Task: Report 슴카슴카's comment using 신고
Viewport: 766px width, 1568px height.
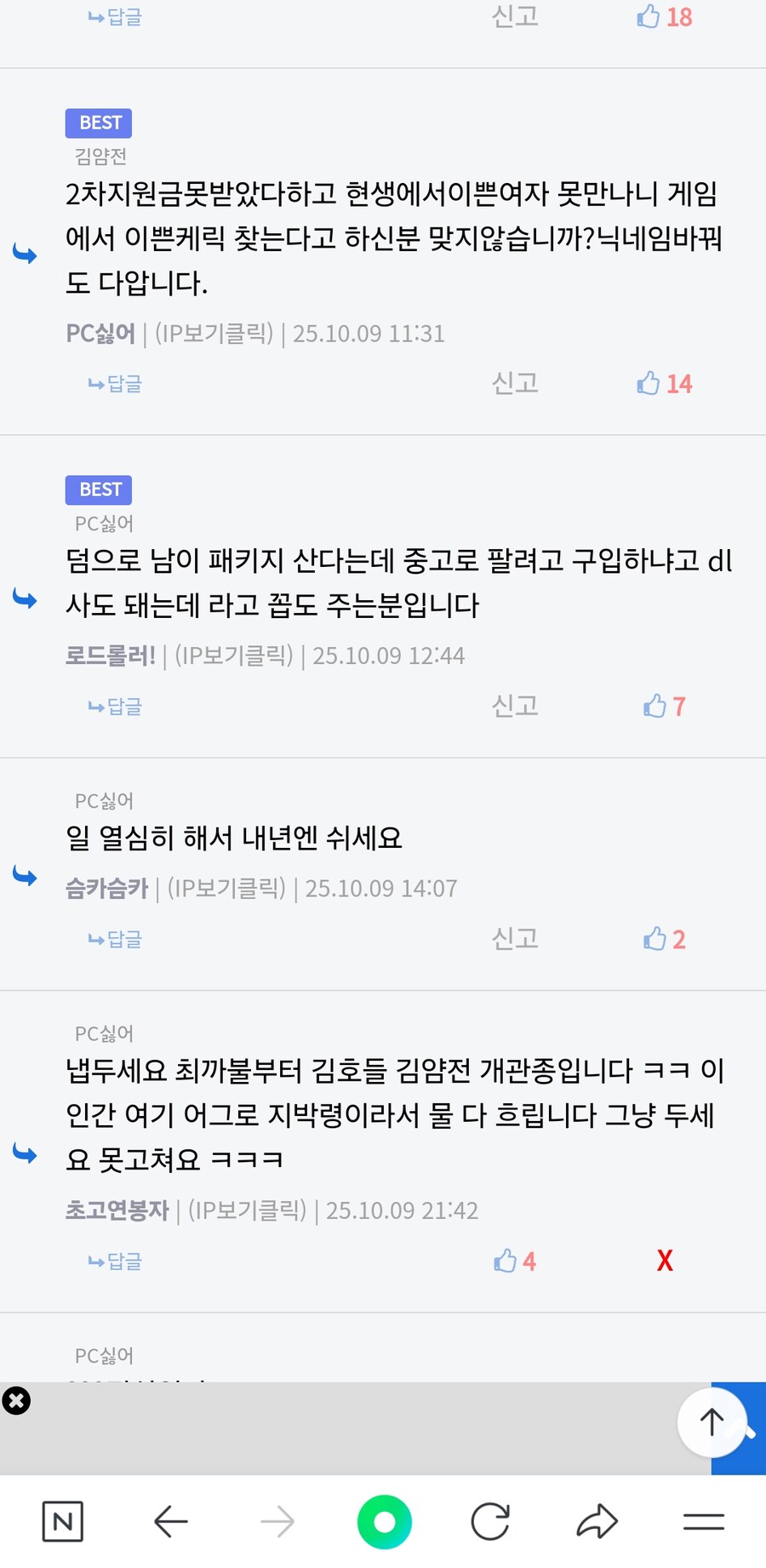Action: pyautogui.click(x=515, y=939)
